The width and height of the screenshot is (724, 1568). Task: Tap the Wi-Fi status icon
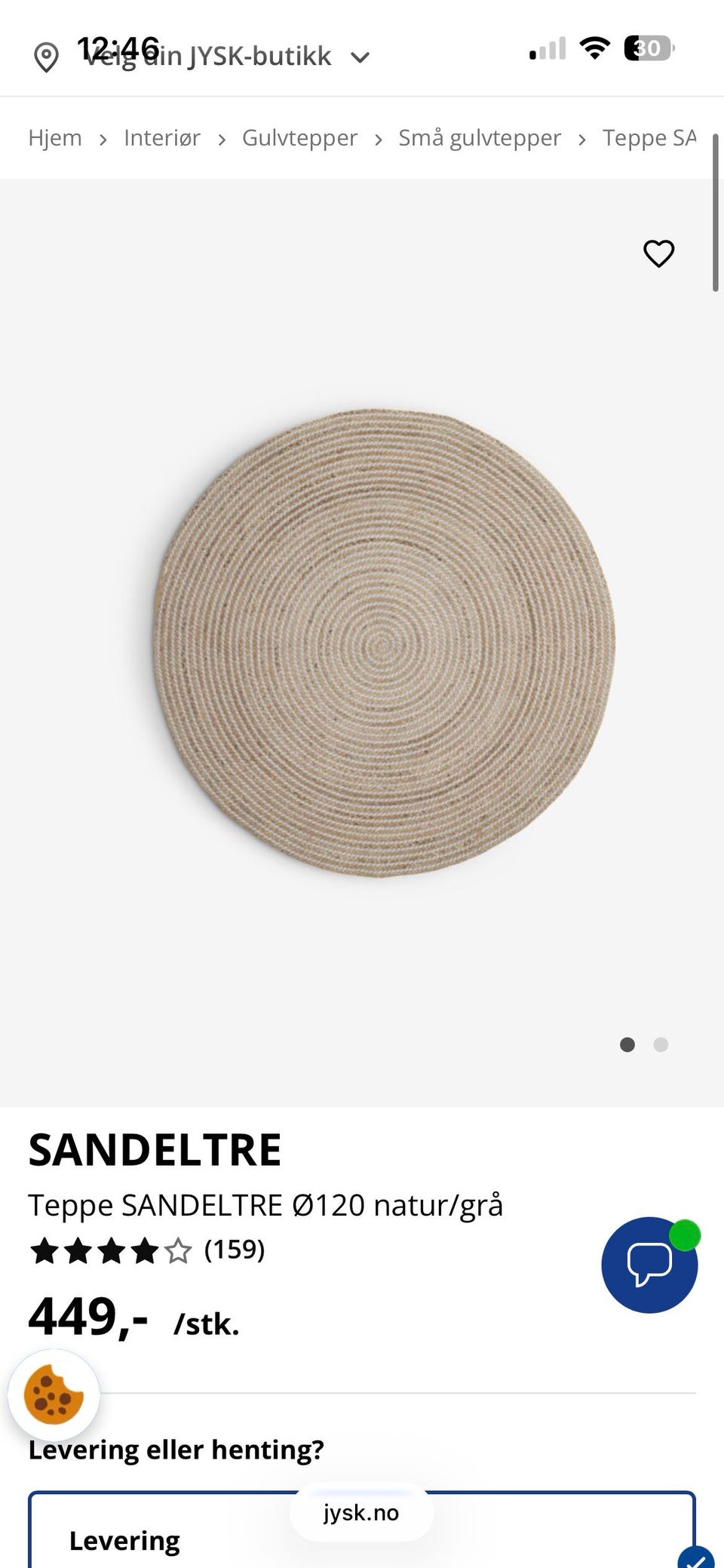tap(595, 48)
